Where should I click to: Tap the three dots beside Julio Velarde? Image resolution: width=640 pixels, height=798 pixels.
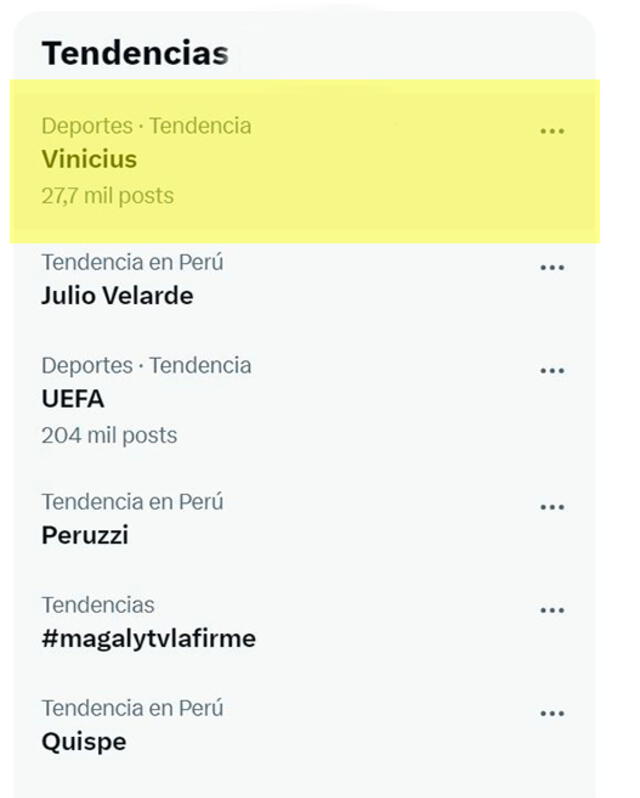tap(552, 268)
